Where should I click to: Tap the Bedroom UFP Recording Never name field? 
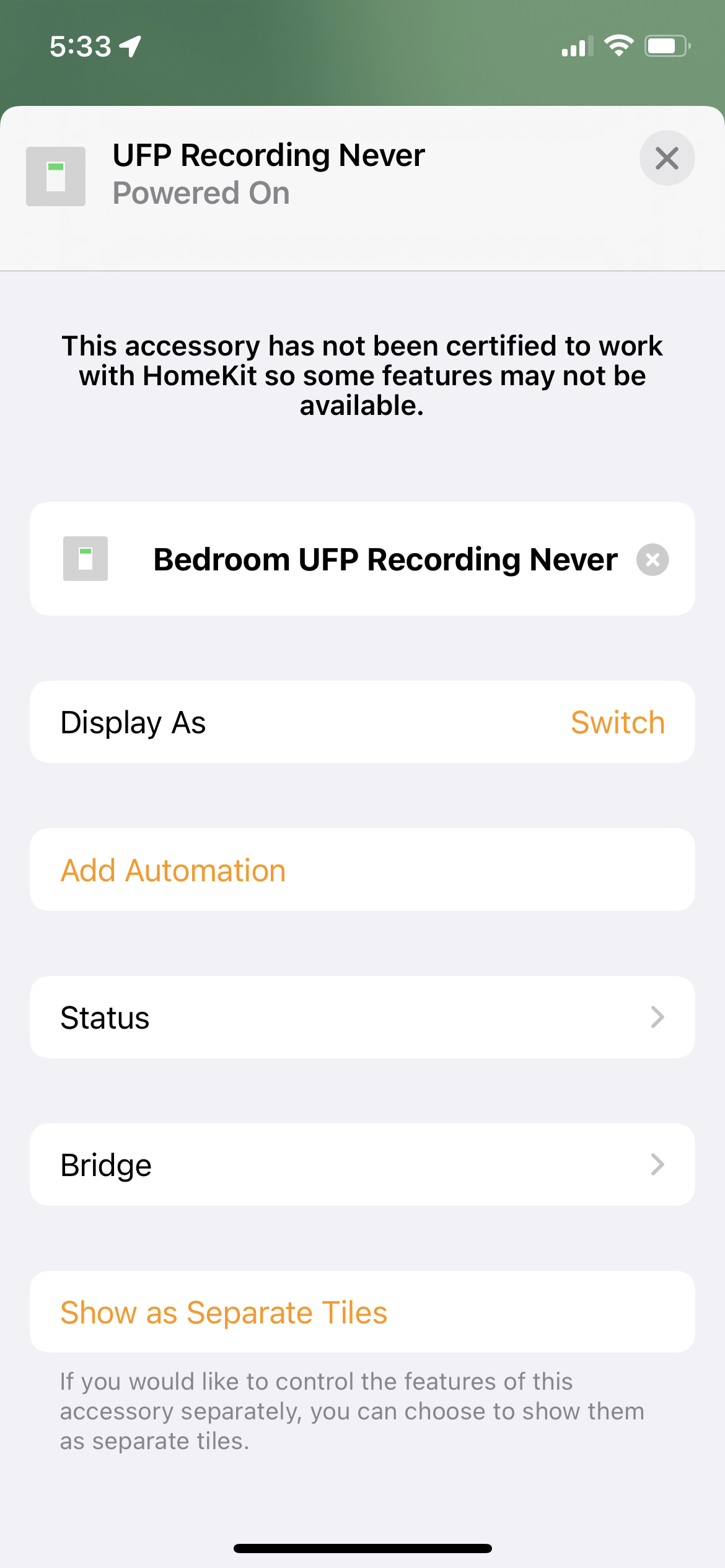point(385,558)
